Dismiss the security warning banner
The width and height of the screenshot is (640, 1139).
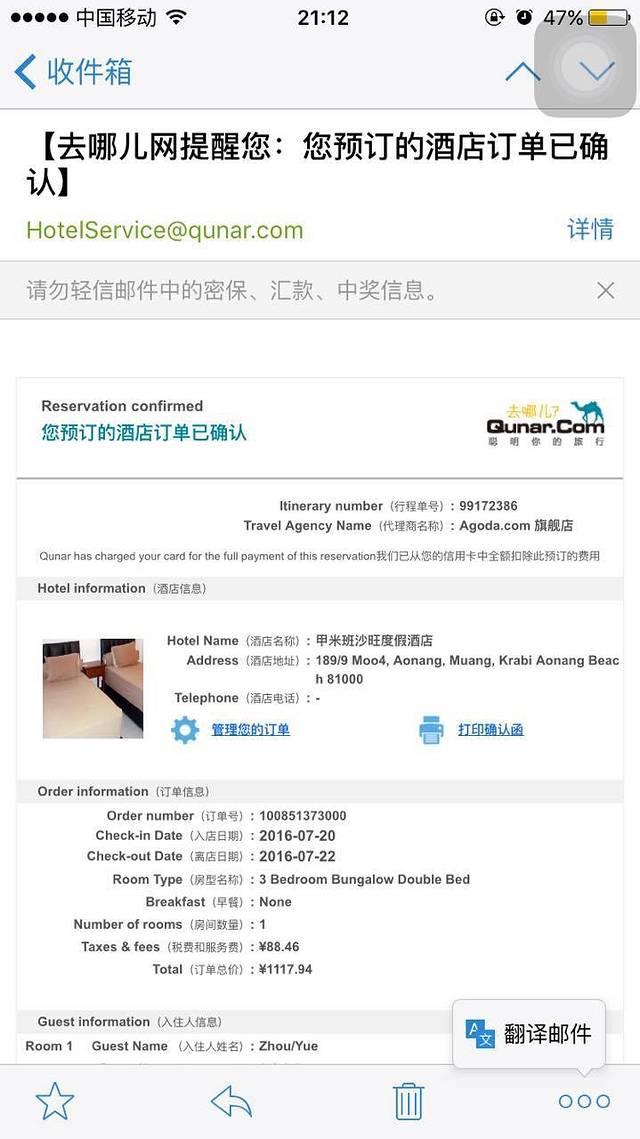605,291
